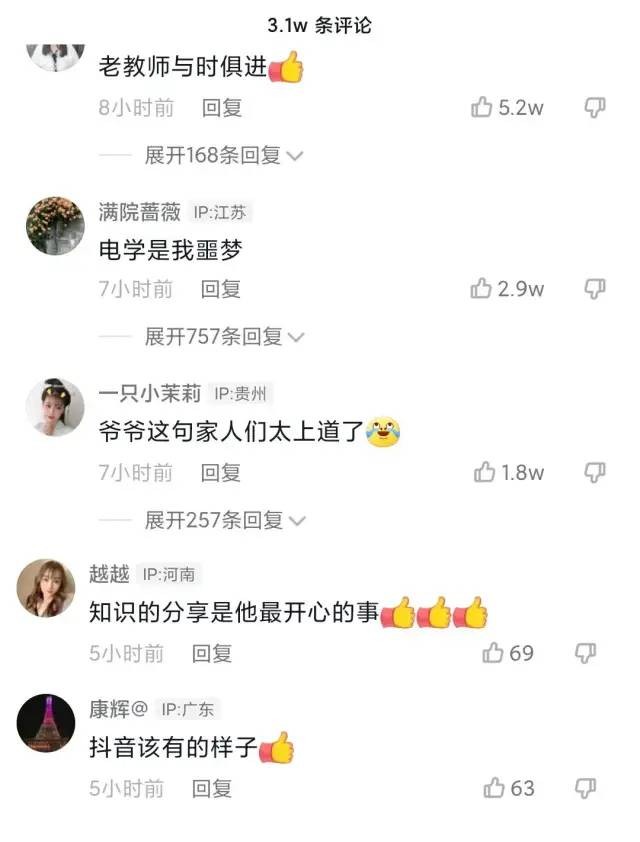Image resolution: width=640 pixels, height=842 pixels.
Task: Like 康辉@'s comment
Action: click(x=495, y=788)
